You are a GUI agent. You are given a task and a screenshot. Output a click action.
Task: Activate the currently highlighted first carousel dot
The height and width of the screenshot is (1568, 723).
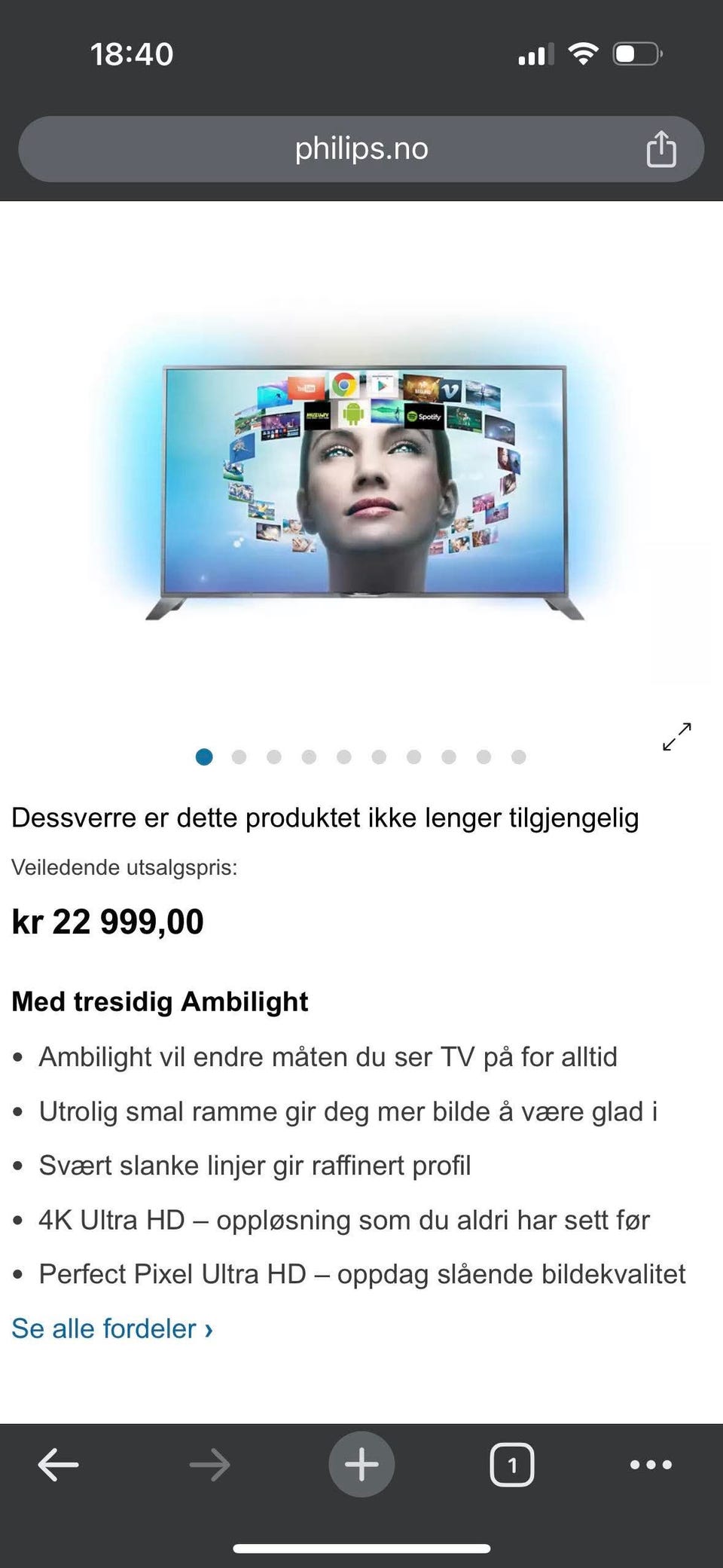(203, 756)
